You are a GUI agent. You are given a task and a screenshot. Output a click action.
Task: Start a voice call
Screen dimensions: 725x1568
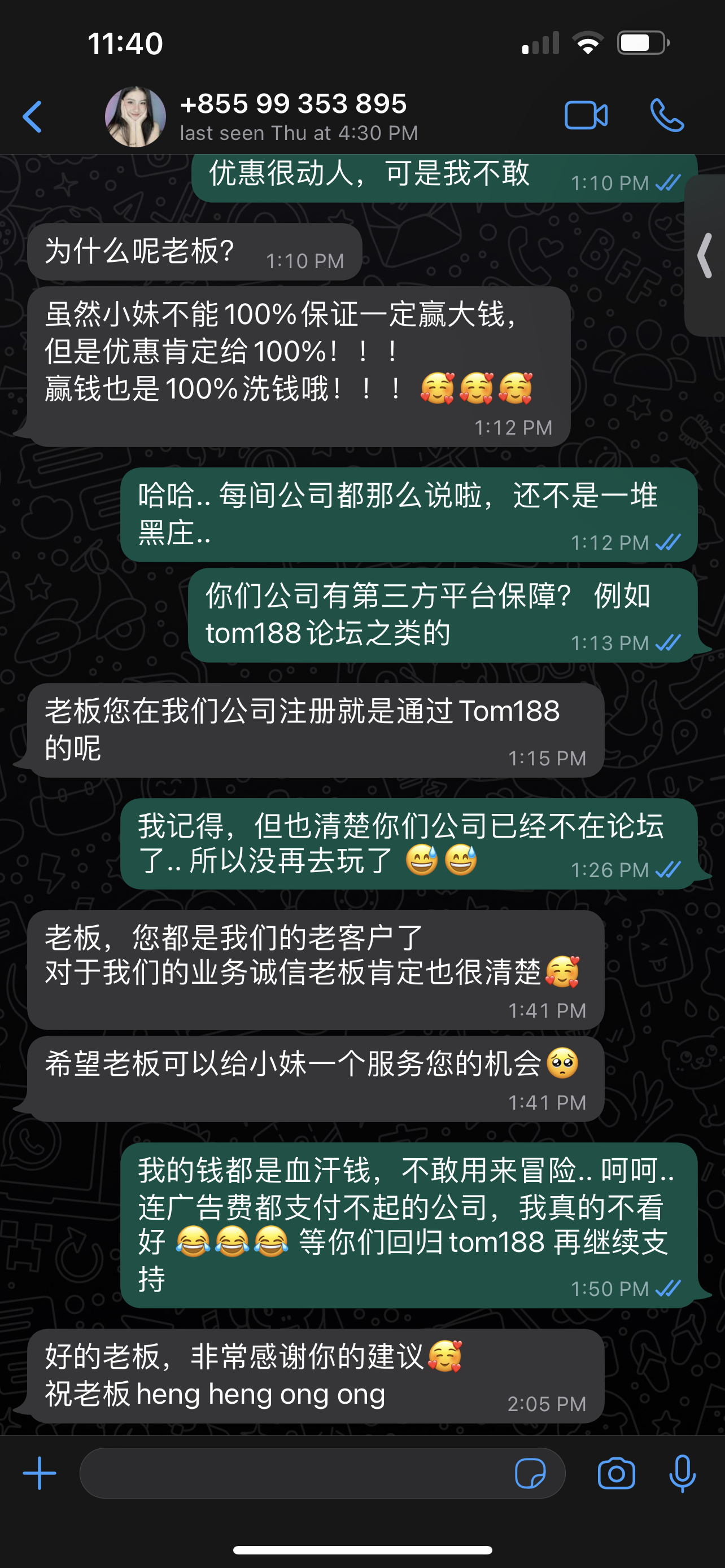coord(667,116)
